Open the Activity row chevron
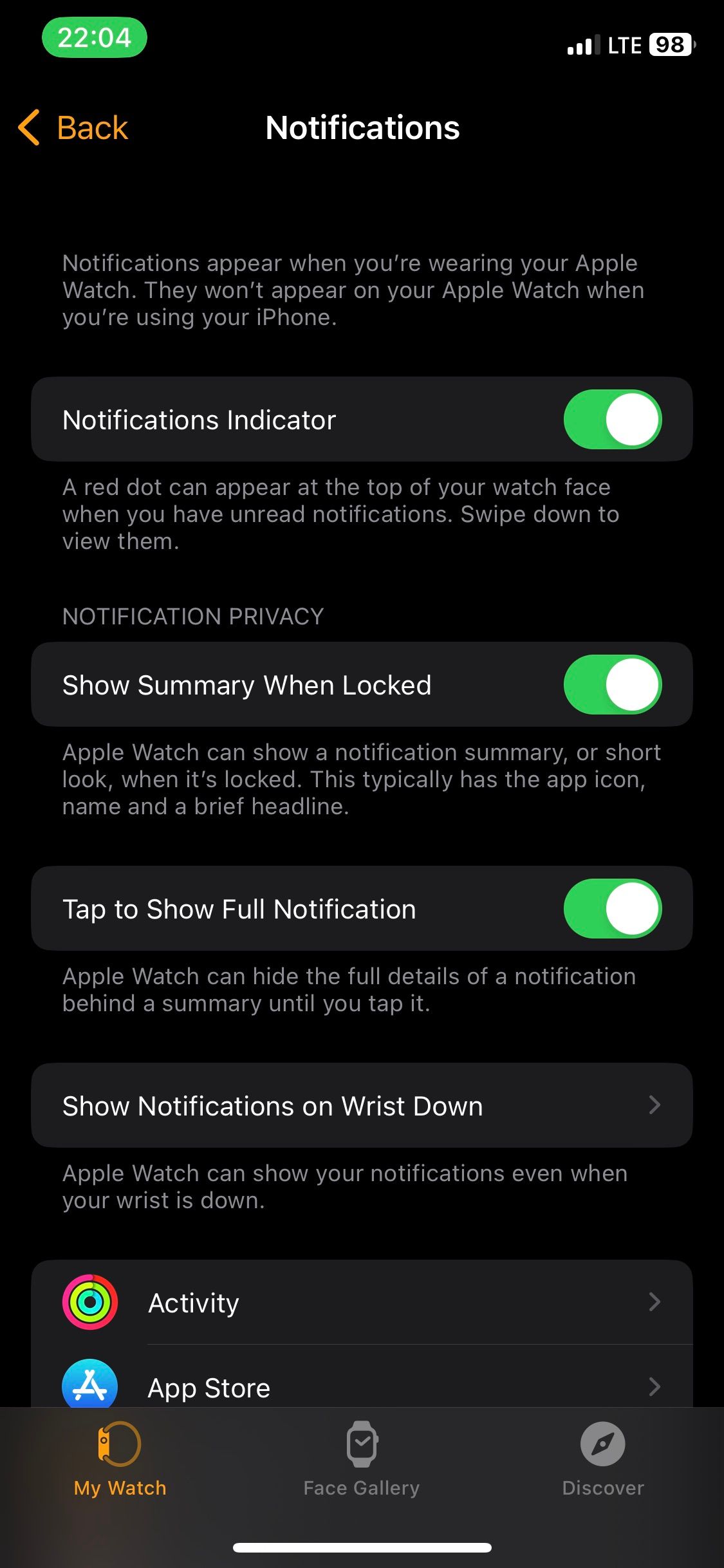The width and height of the screenshot is (724, 1568). click(654, 1302)
